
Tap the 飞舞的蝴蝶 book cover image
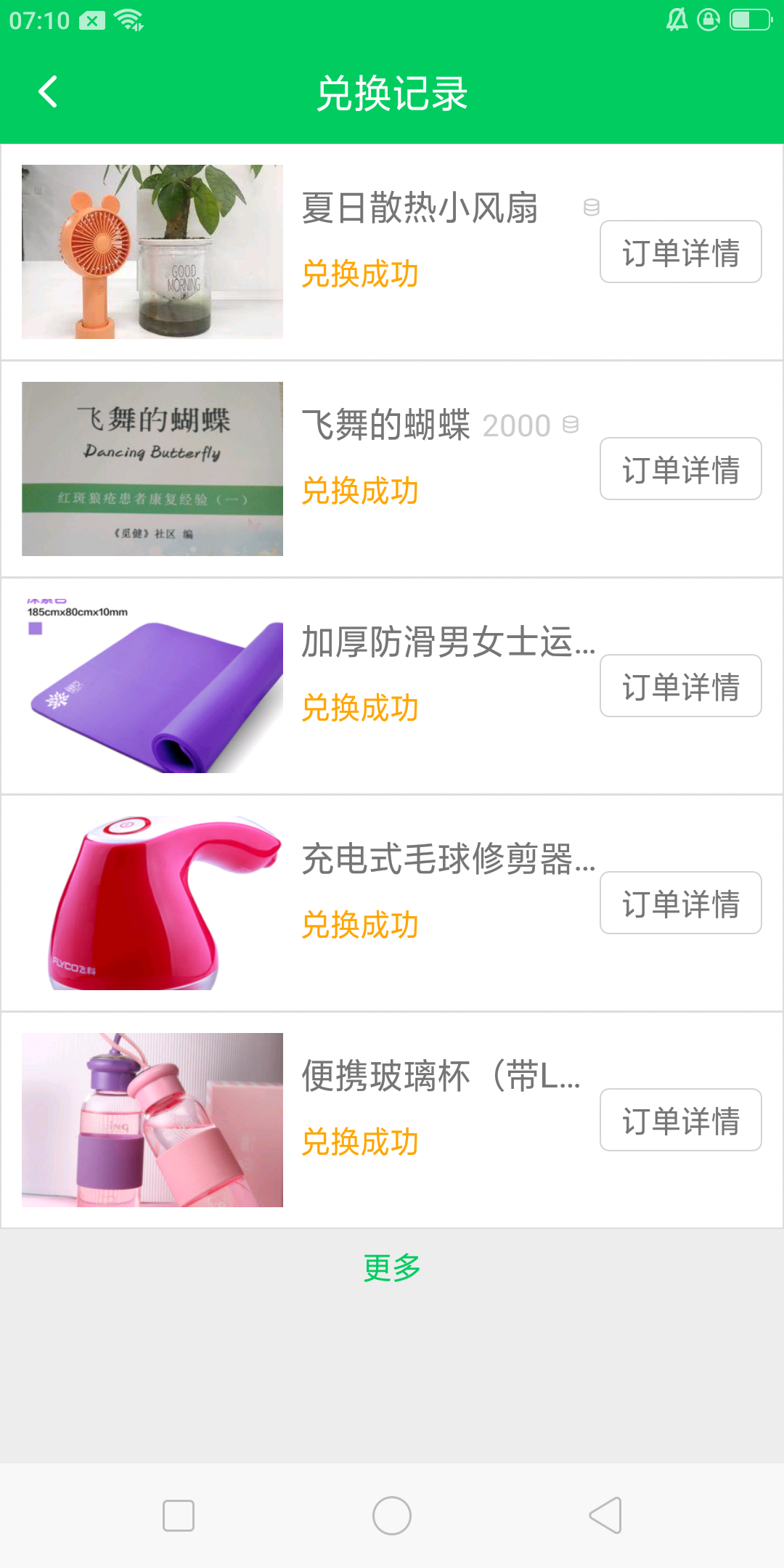152,467
